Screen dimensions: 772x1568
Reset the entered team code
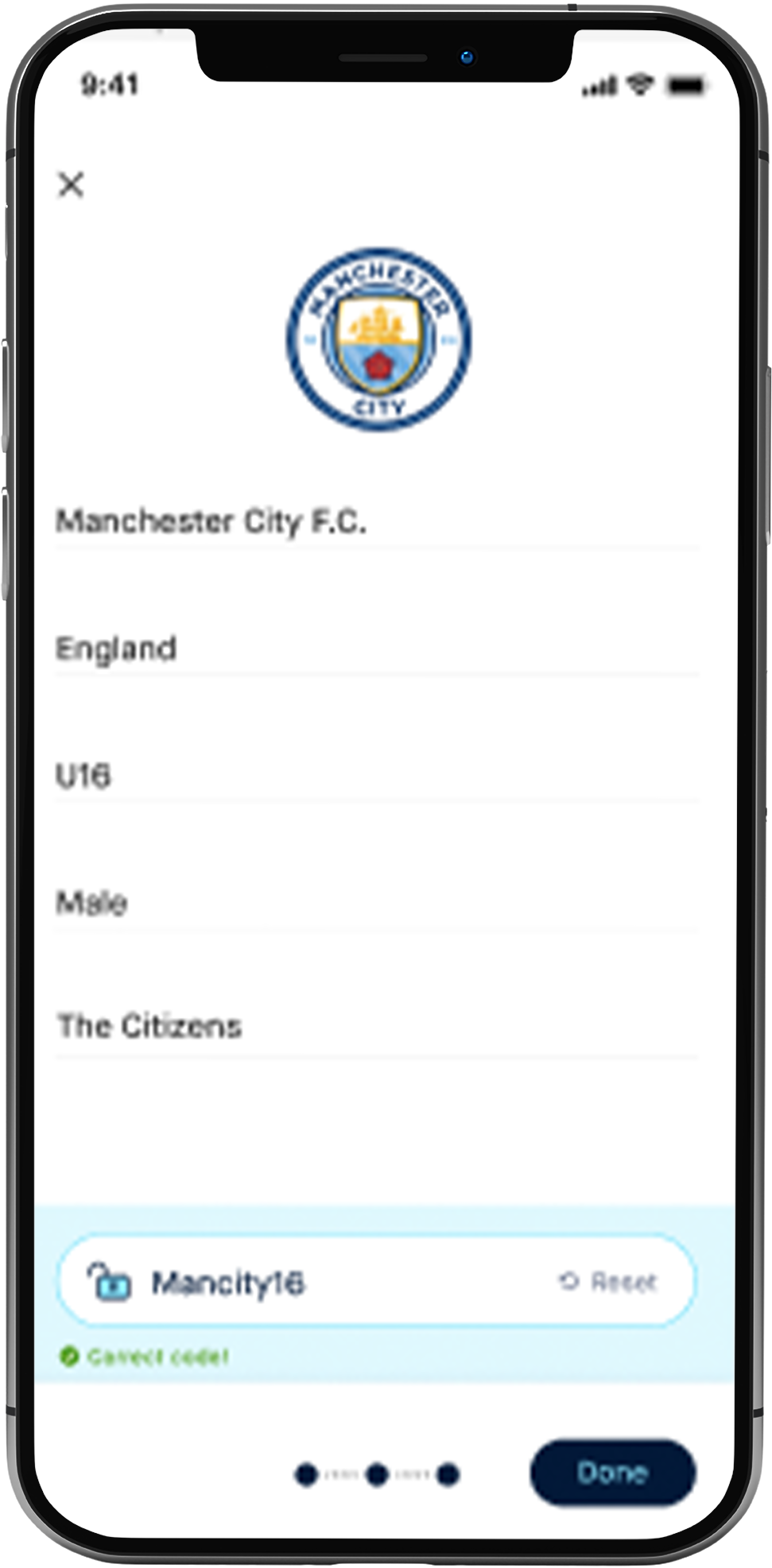point(609,1281)
